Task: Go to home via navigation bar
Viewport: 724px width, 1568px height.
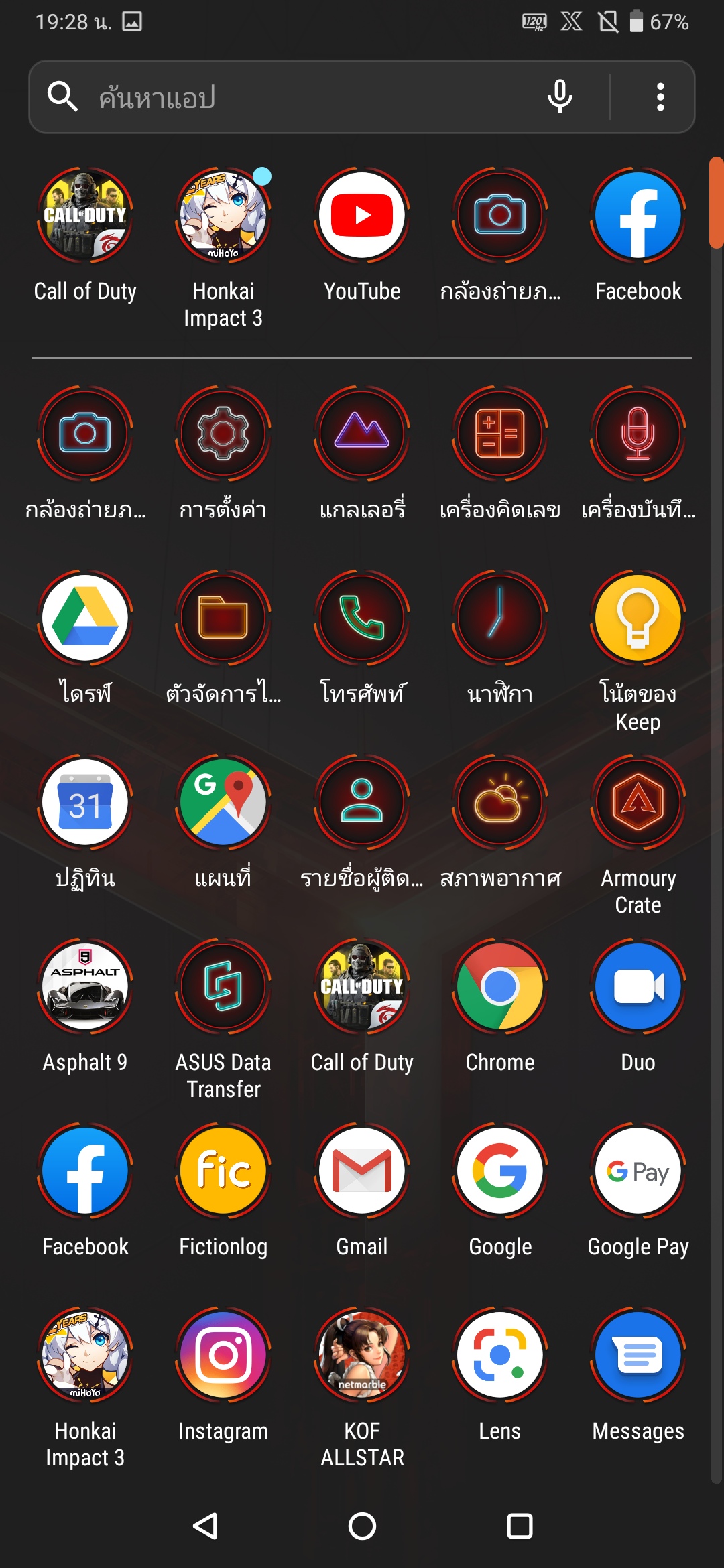Action: [x=362, y=1526]
